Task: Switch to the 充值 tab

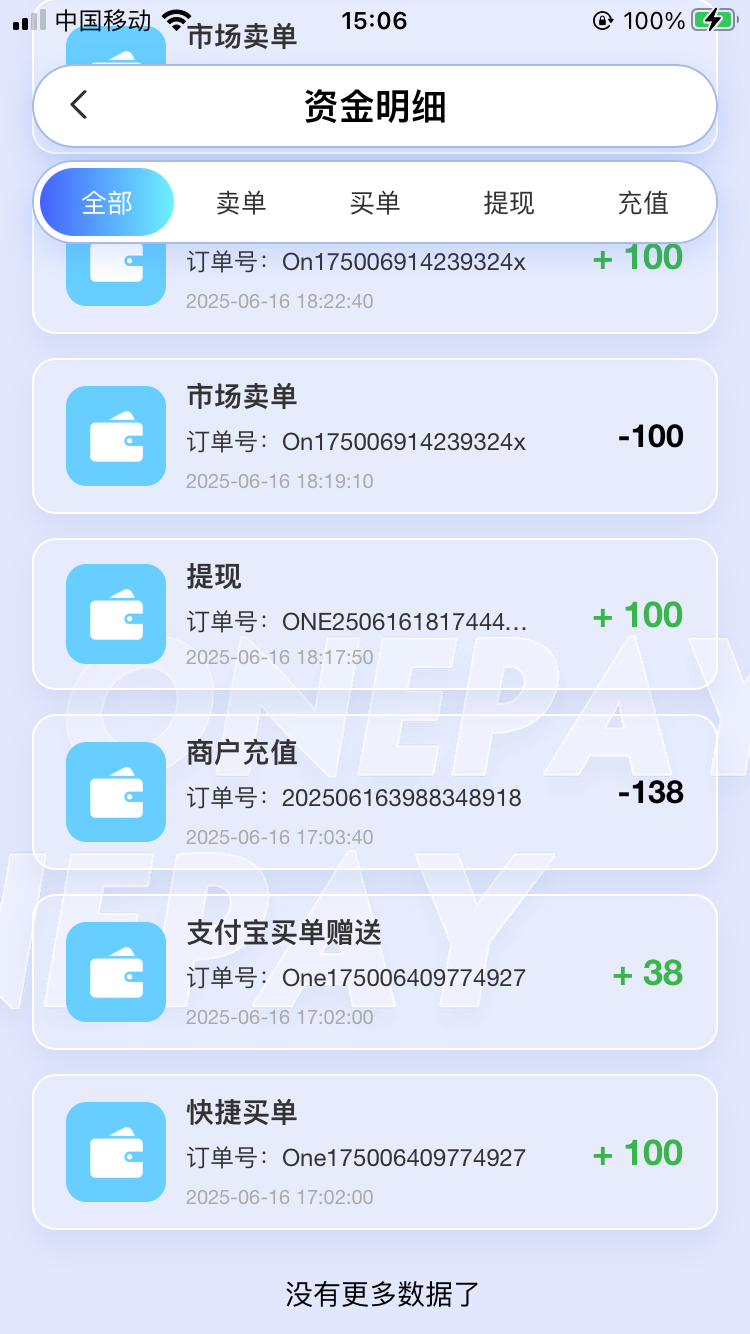Action: pos(643,203)
